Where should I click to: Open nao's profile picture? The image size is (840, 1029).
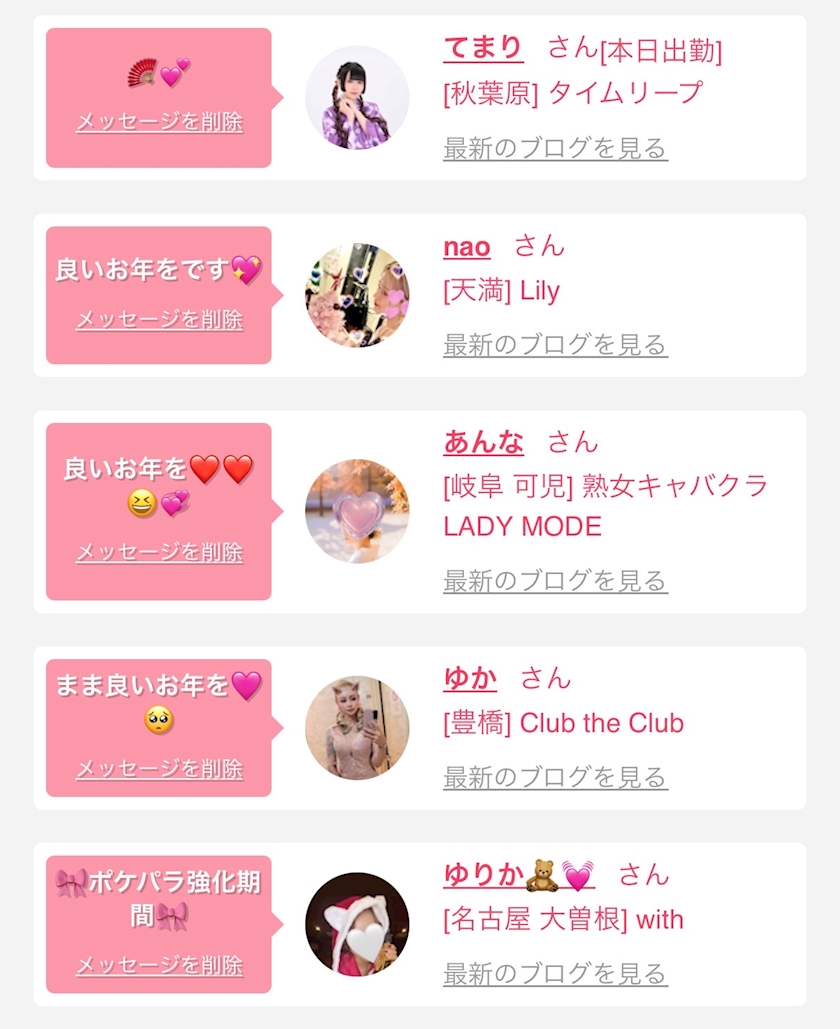point(357,295)
